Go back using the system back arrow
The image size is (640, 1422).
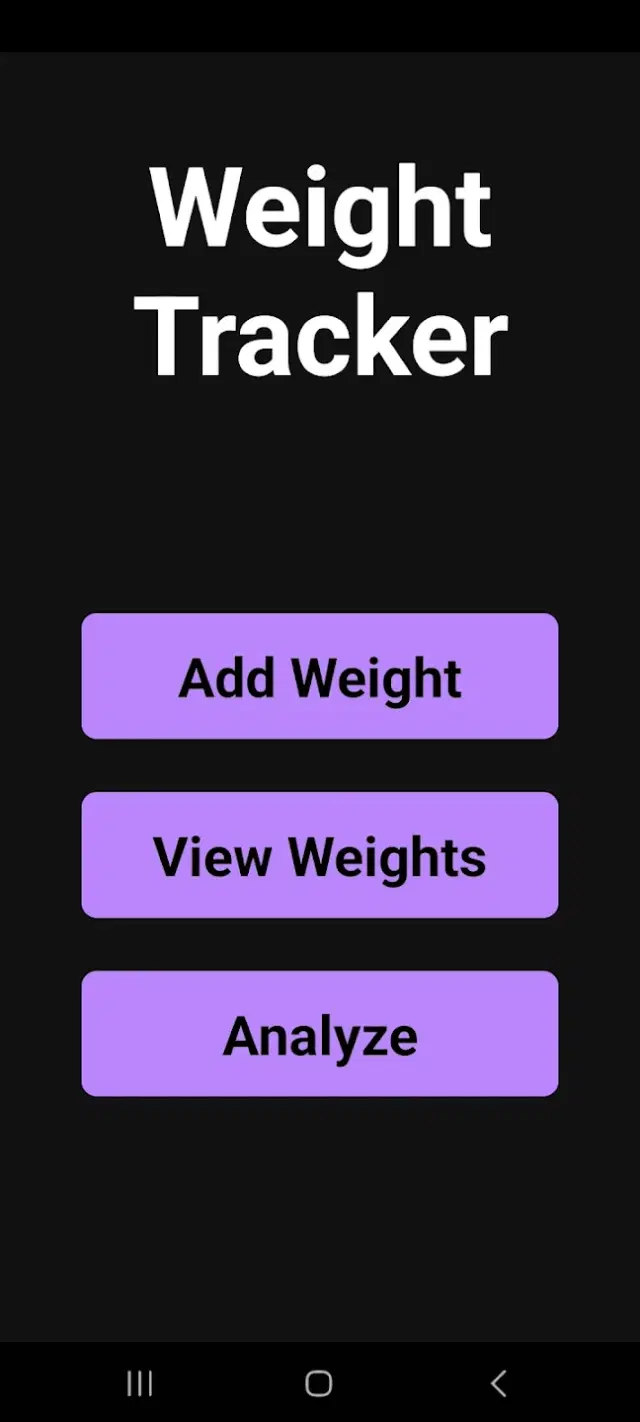click(499, 1383)
